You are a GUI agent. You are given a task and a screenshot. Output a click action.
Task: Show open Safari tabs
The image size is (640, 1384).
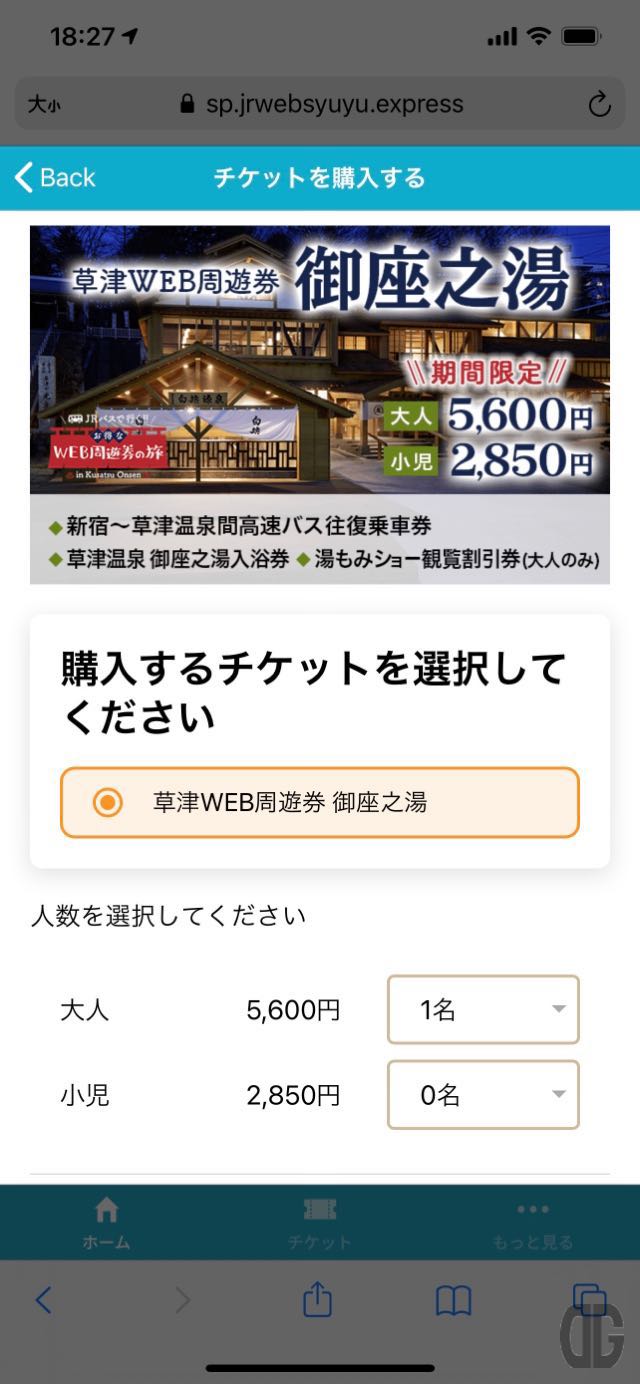[x=589, y=1300]
